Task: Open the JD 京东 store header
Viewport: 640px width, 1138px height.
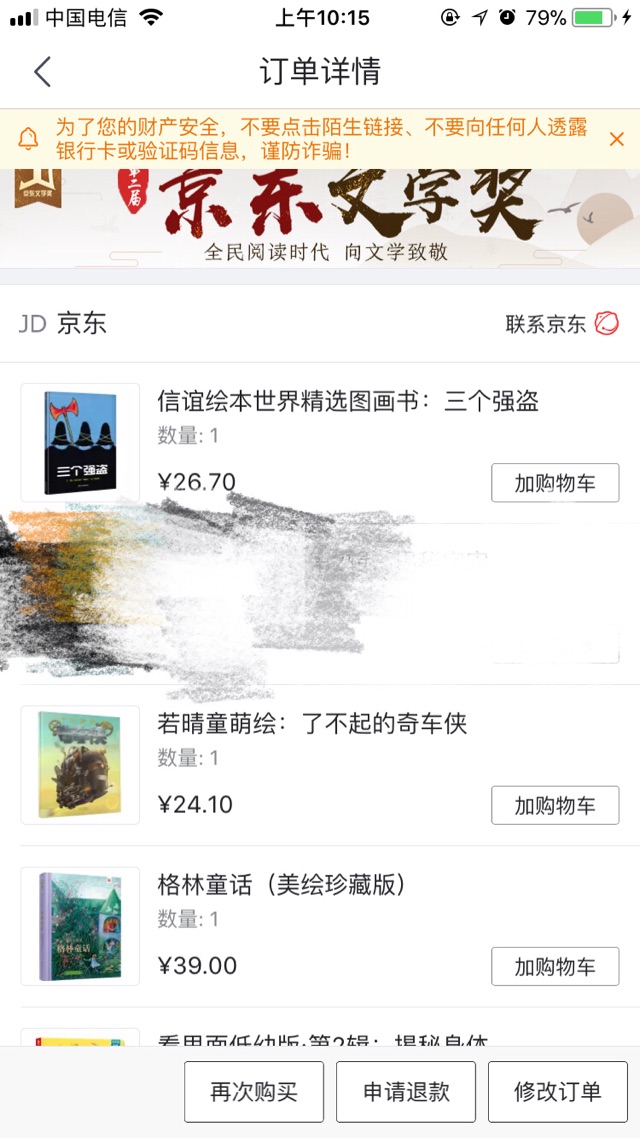Action: (64, 324)
